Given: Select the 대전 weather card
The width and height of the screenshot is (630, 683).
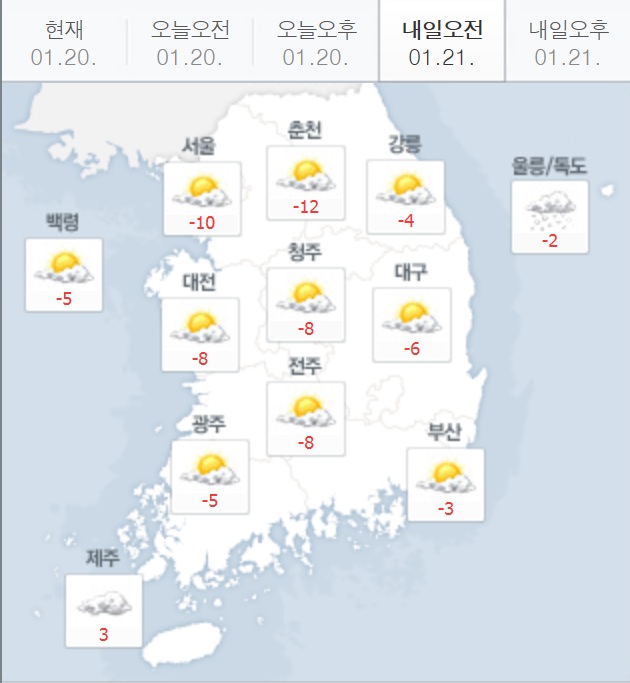Looking at the screenshot, I should pyautogui.click(x=200, y=334).
